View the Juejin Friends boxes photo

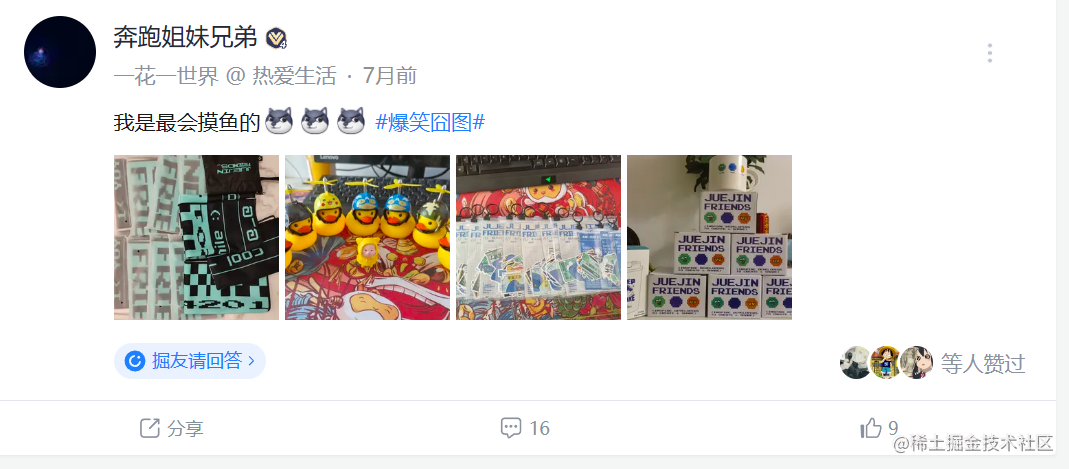[x=709, y=237]
